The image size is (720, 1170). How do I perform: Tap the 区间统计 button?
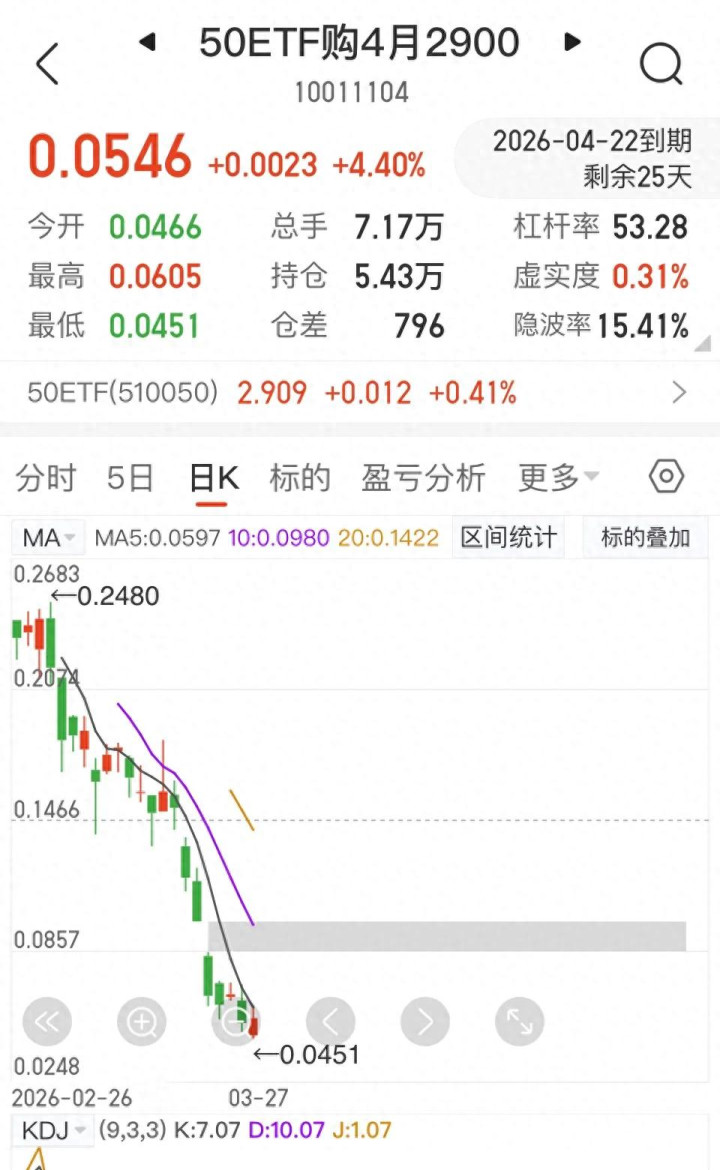[508, 538]
